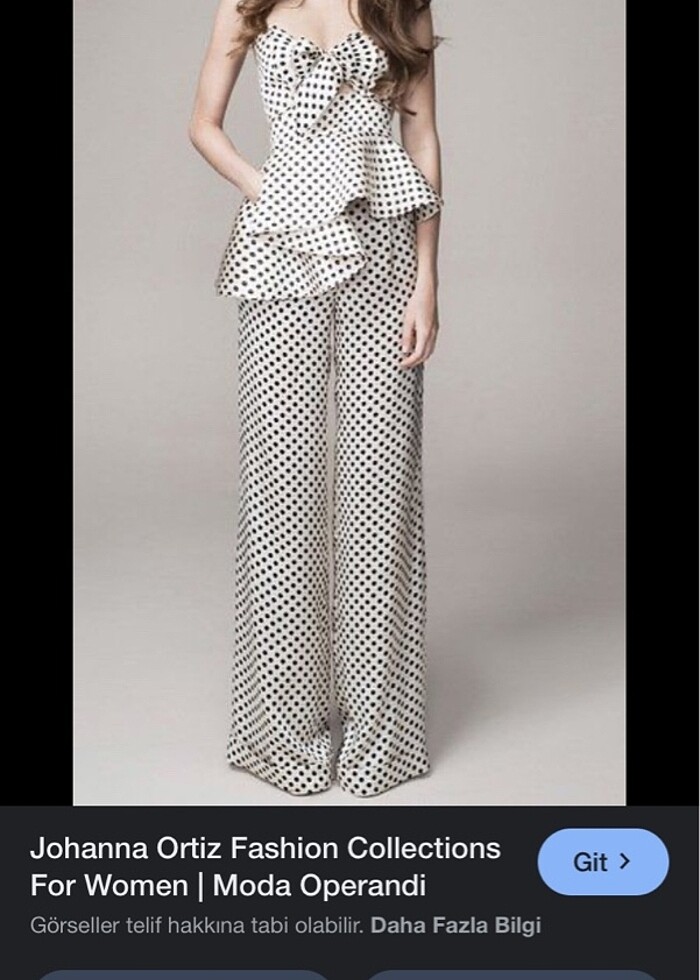Open the Johanna Ortiz Fashion Collections title
This screenshot has height=980, width=700.
(x=265, y=866)
